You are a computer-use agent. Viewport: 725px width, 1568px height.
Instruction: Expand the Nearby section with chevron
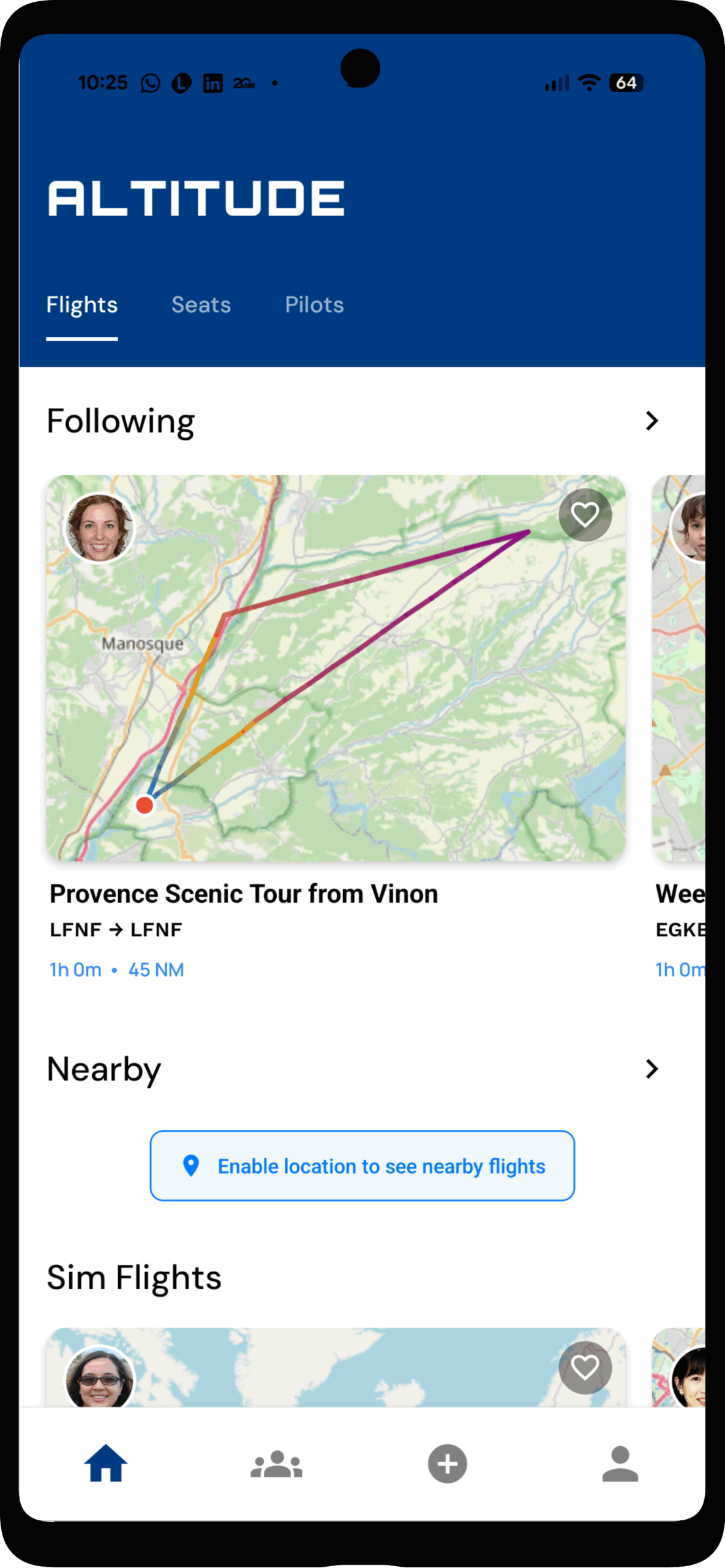pyautogui.click(x=652, y=1069)
